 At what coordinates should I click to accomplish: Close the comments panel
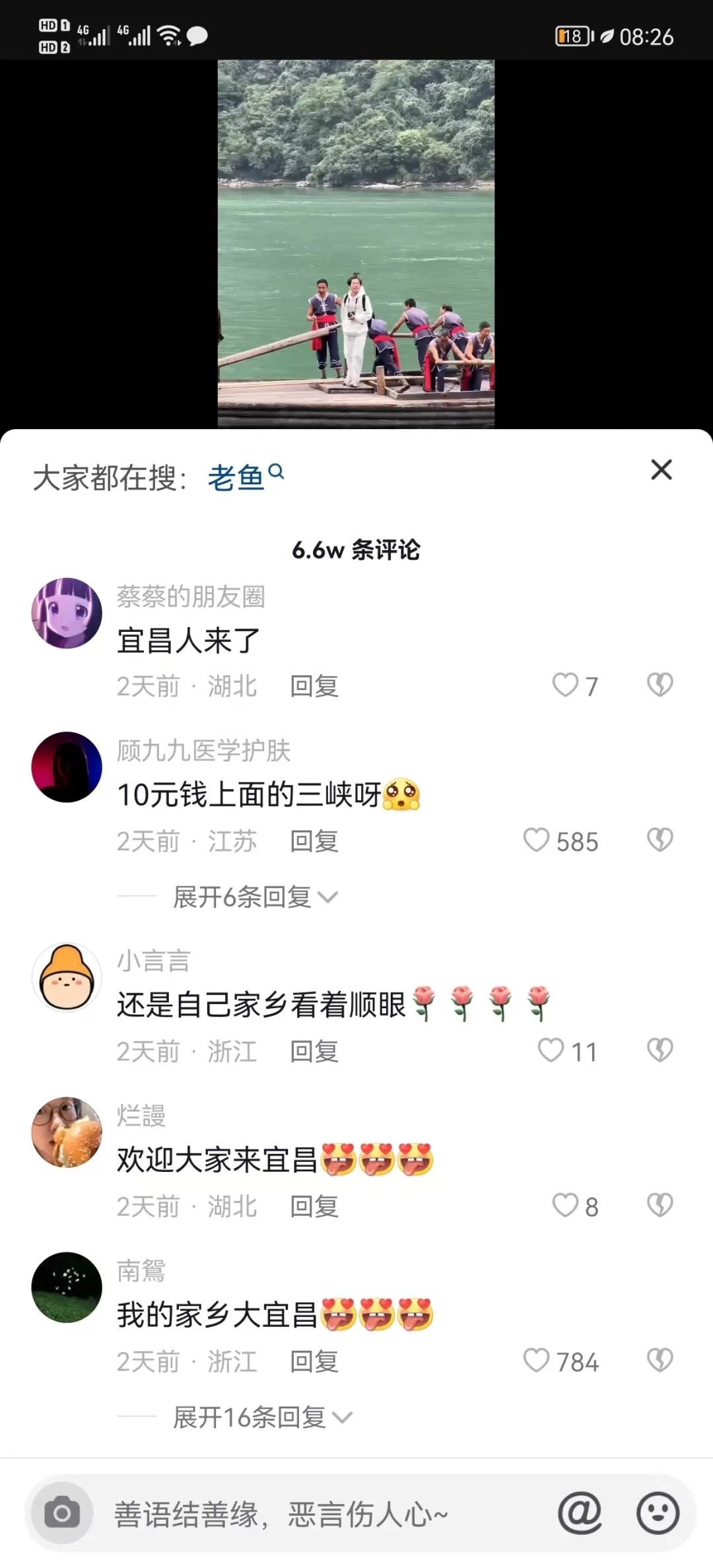pos(662,470)
